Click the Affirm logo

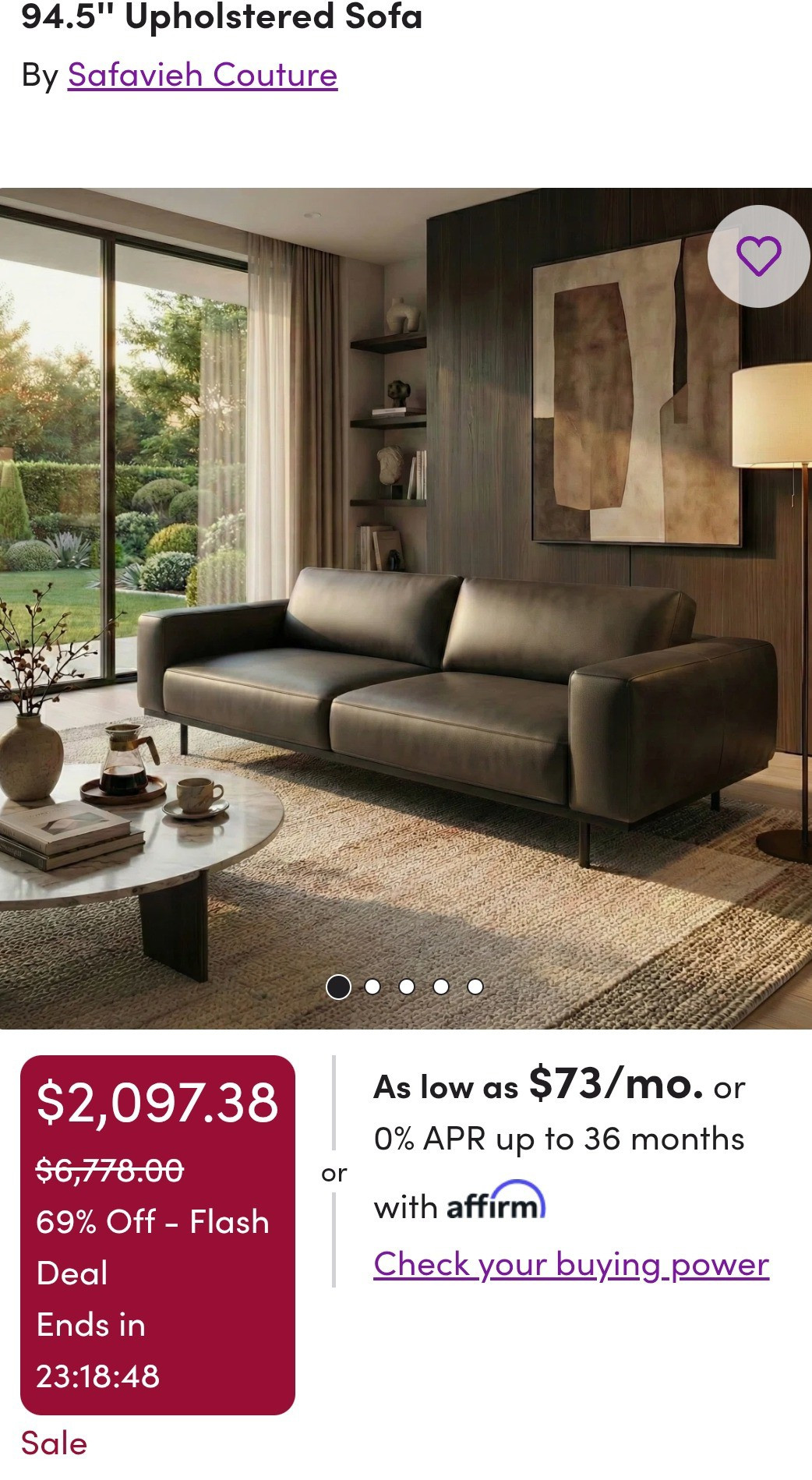click(x=496, y=1205)
